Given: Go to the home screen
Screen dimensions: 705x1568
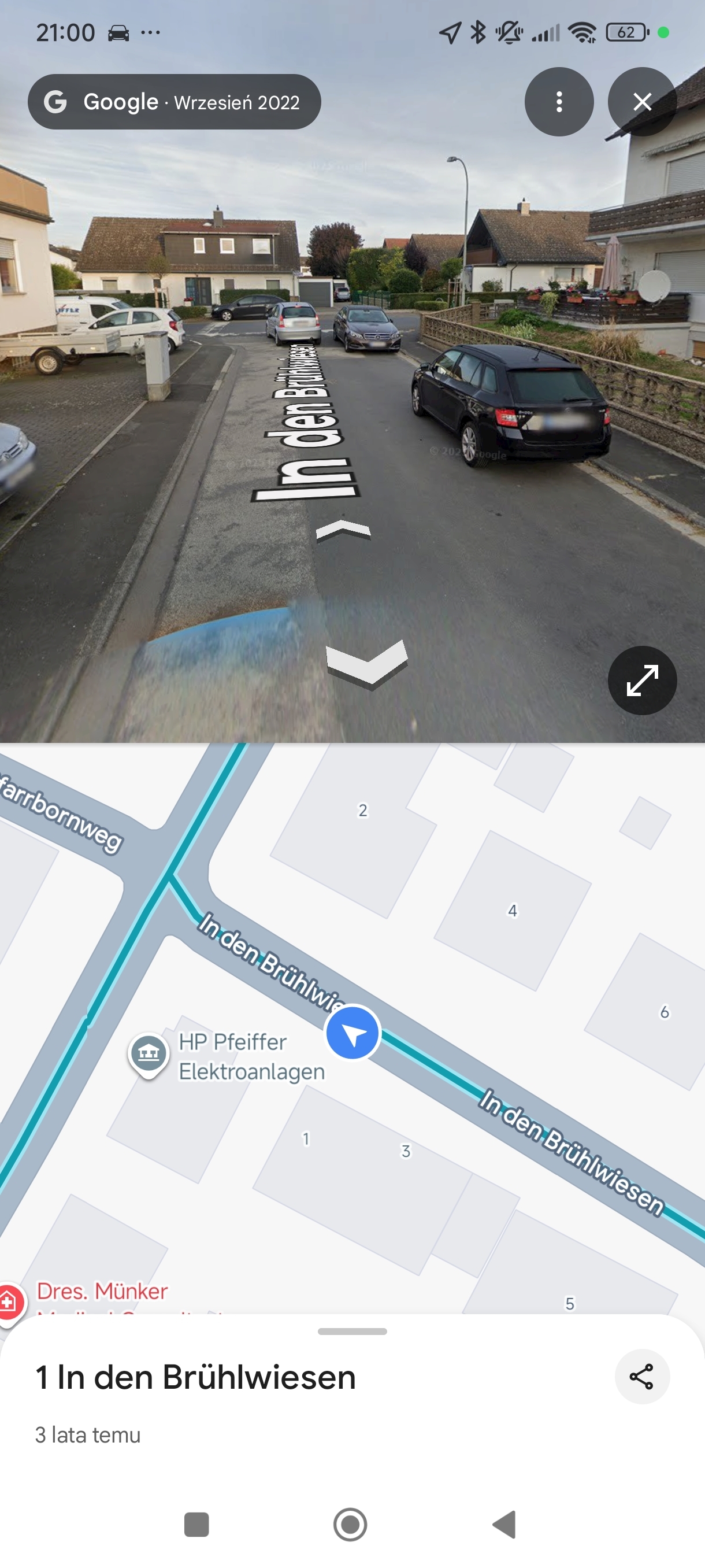Looking at the screenshot, I should point(350,1524).
